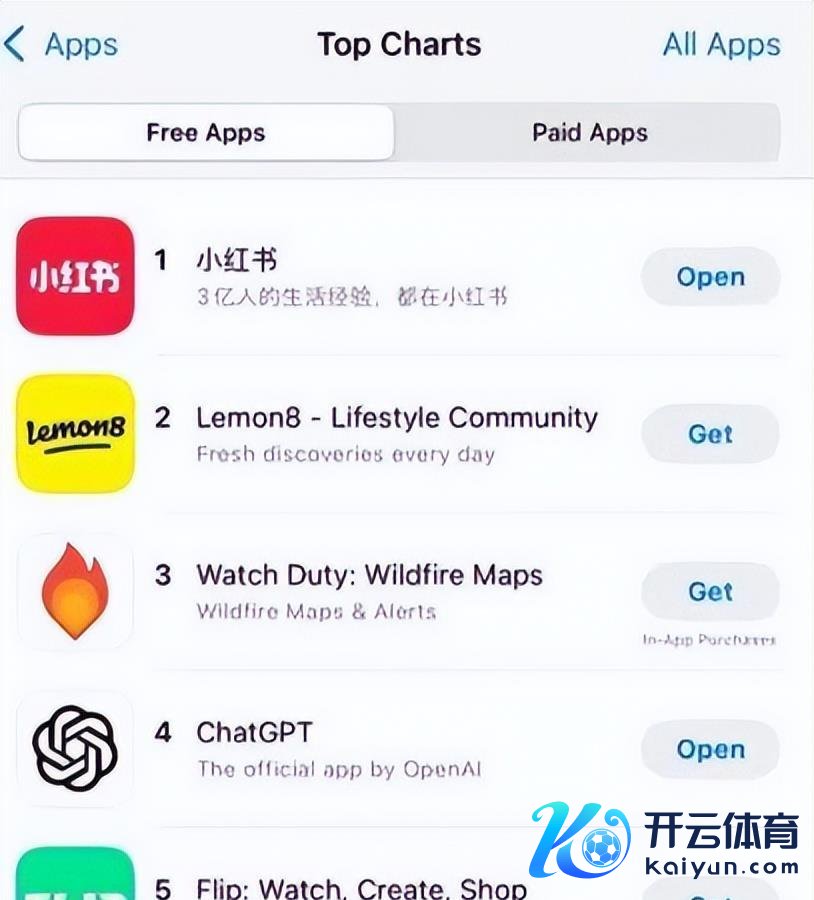Switch to the Paid Apps tab
814x900 pixels.
pos(589,133)
